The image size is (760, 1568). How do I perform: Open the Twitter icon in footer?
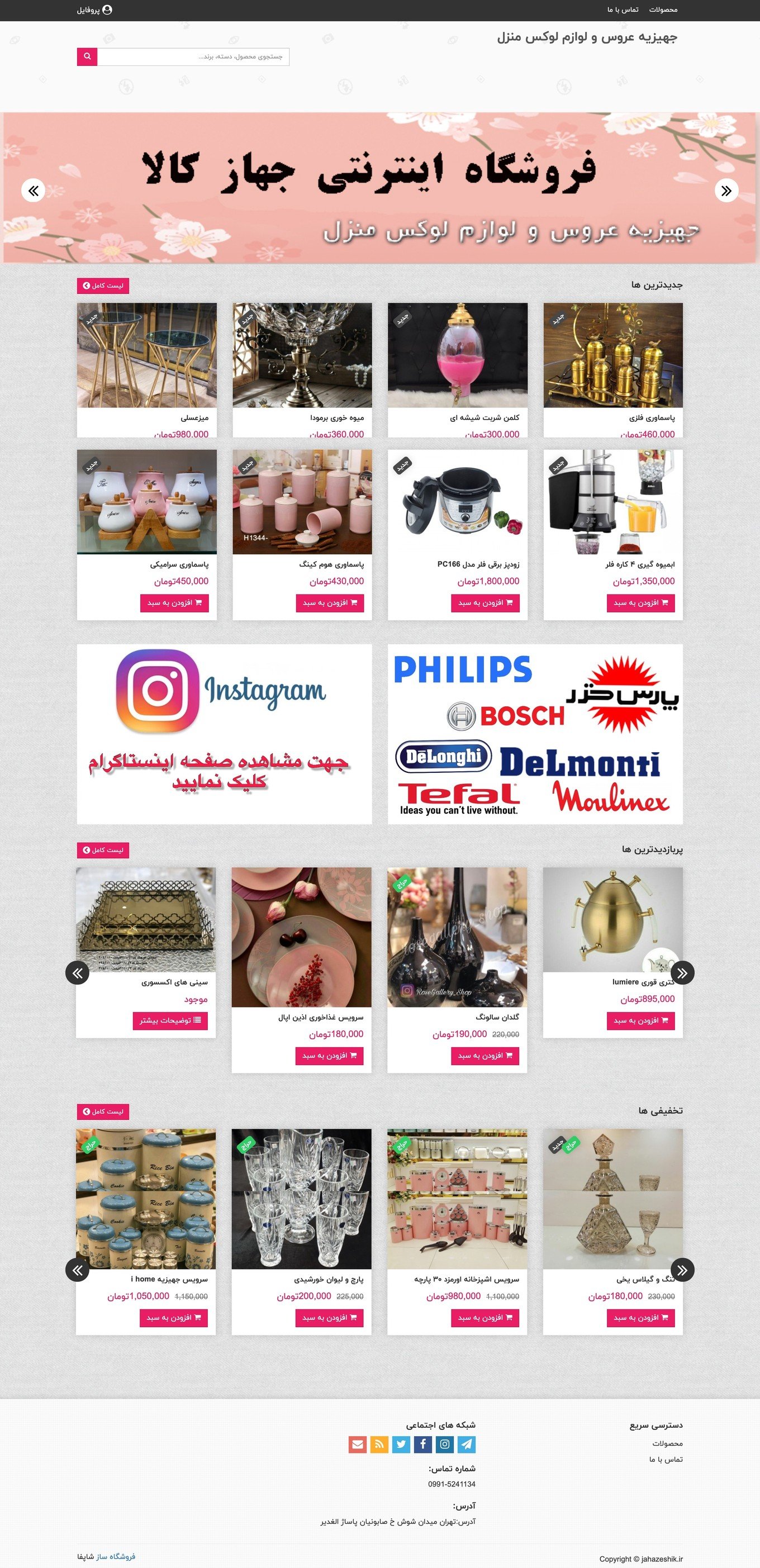[x=401, y=1445]
